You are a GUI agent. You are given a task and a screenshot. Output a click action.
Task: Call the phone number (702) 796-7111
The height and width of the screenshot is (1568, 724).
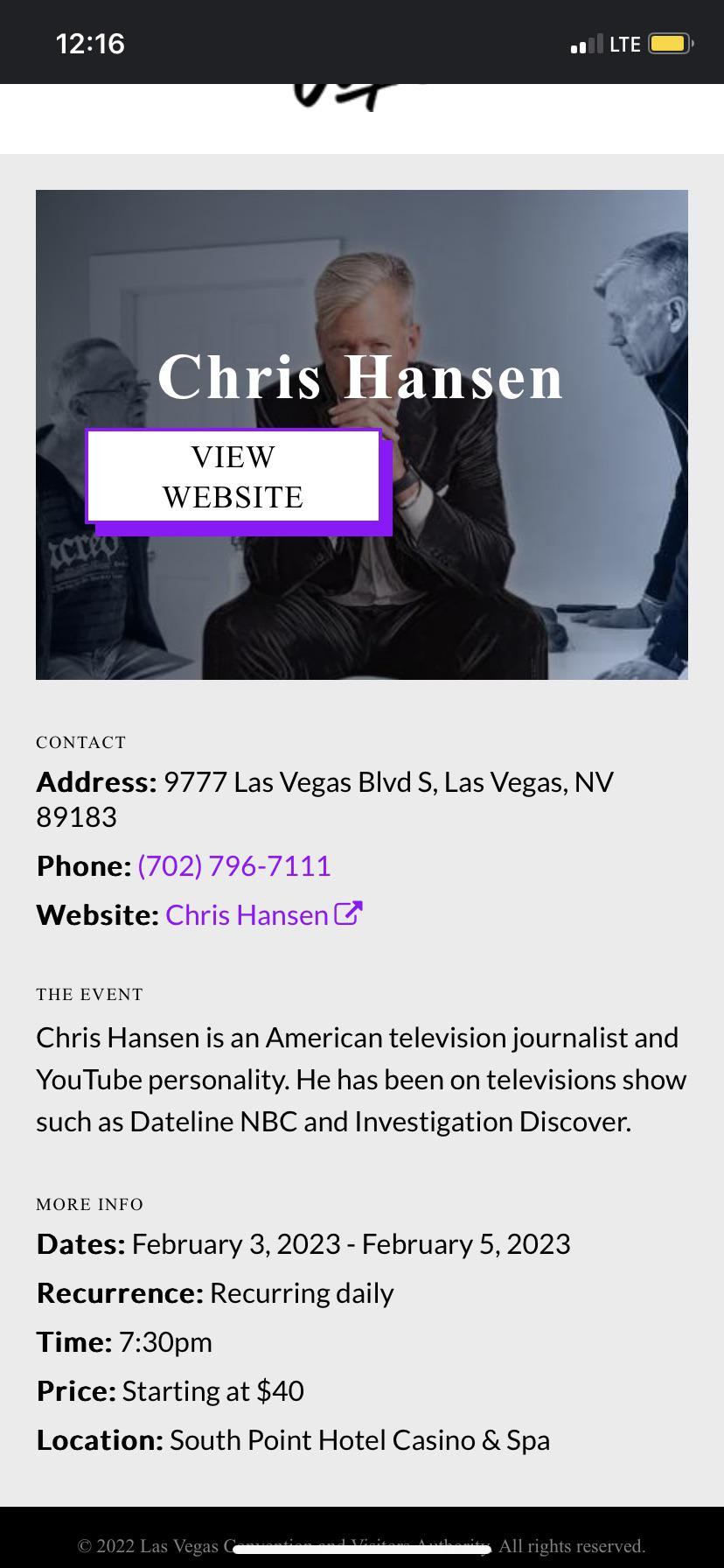[234, 865]
